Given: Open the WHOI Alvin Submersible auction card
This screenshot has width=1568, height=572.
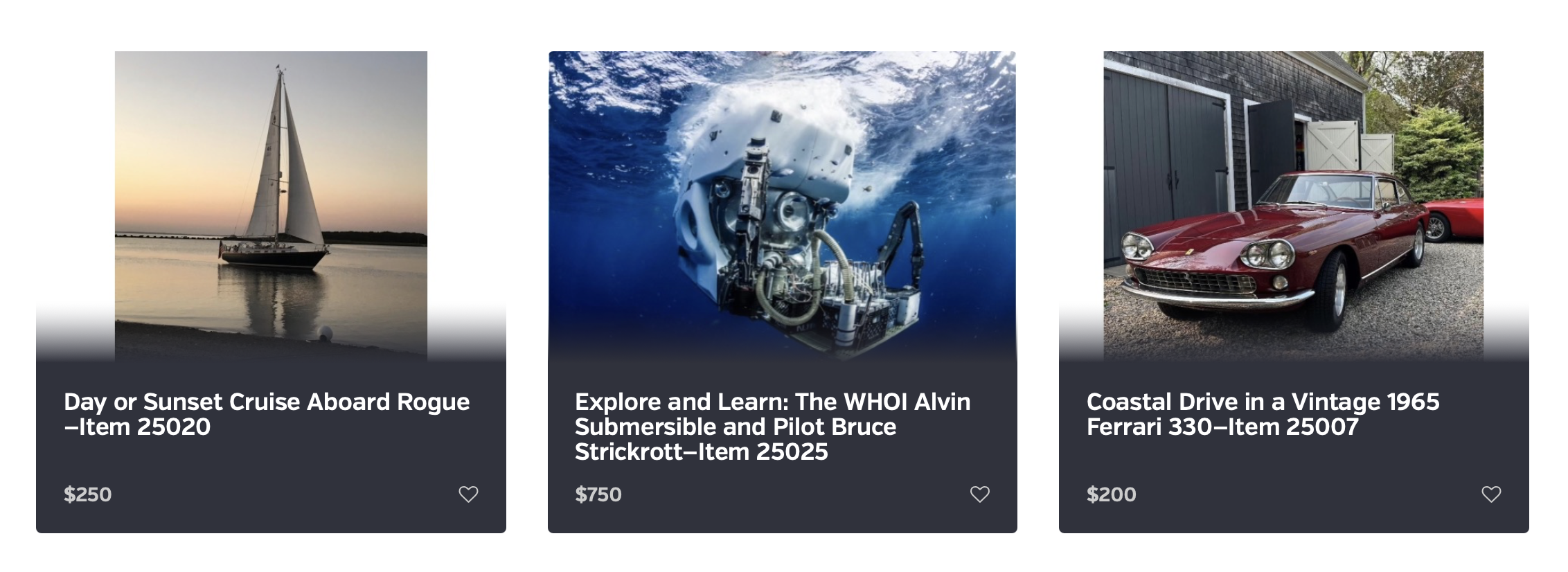Looking at the screenshot, I should [772, 426].
